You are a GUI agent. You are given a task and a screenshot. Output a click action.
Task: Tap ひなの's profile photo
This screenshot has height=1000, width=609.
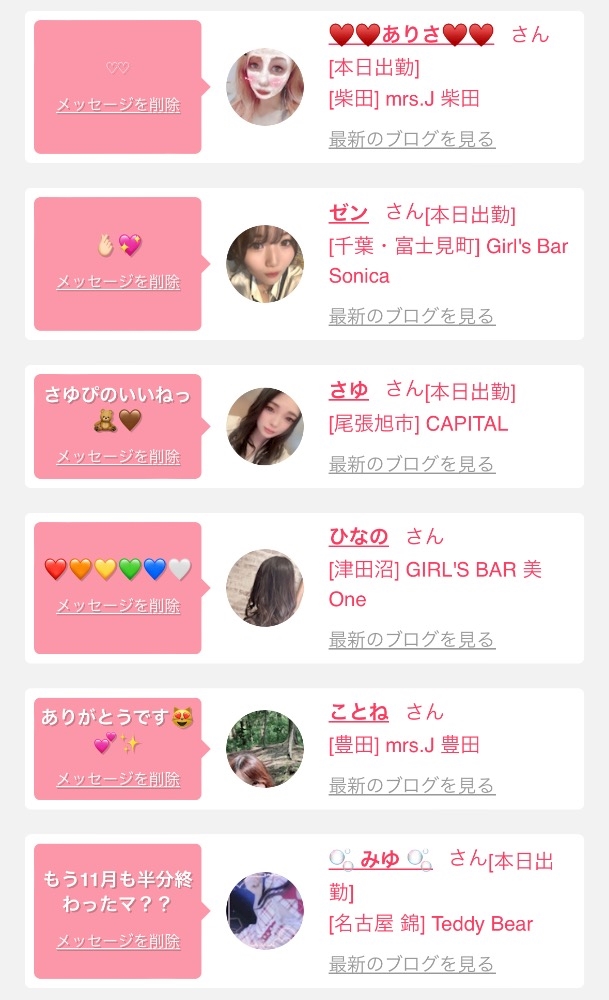point(265,588)
